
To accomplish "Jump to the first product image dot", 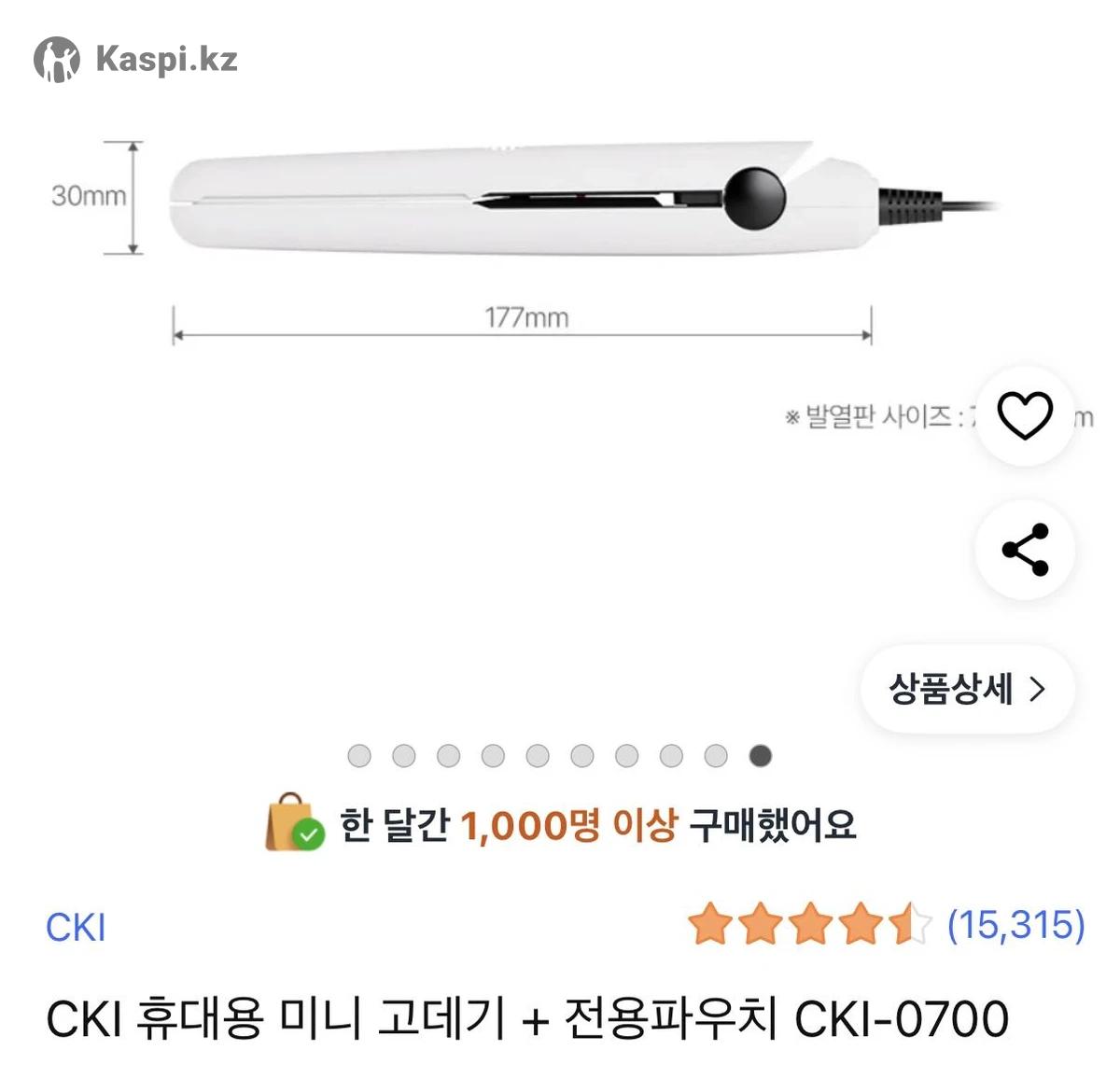I will pos(359,756).
